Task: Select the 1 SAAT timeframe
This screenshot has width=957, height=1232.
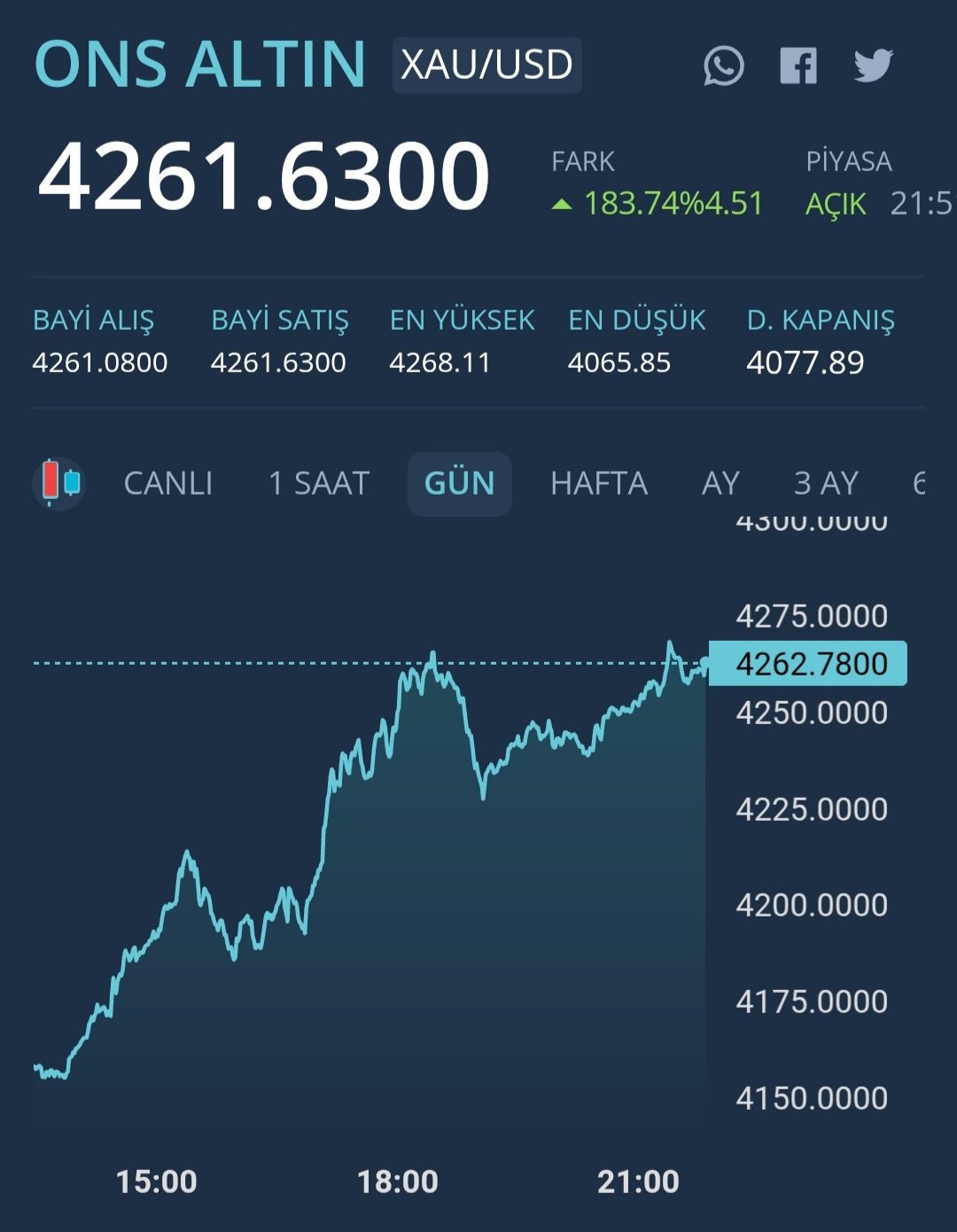Action: [x=319, y=483]
